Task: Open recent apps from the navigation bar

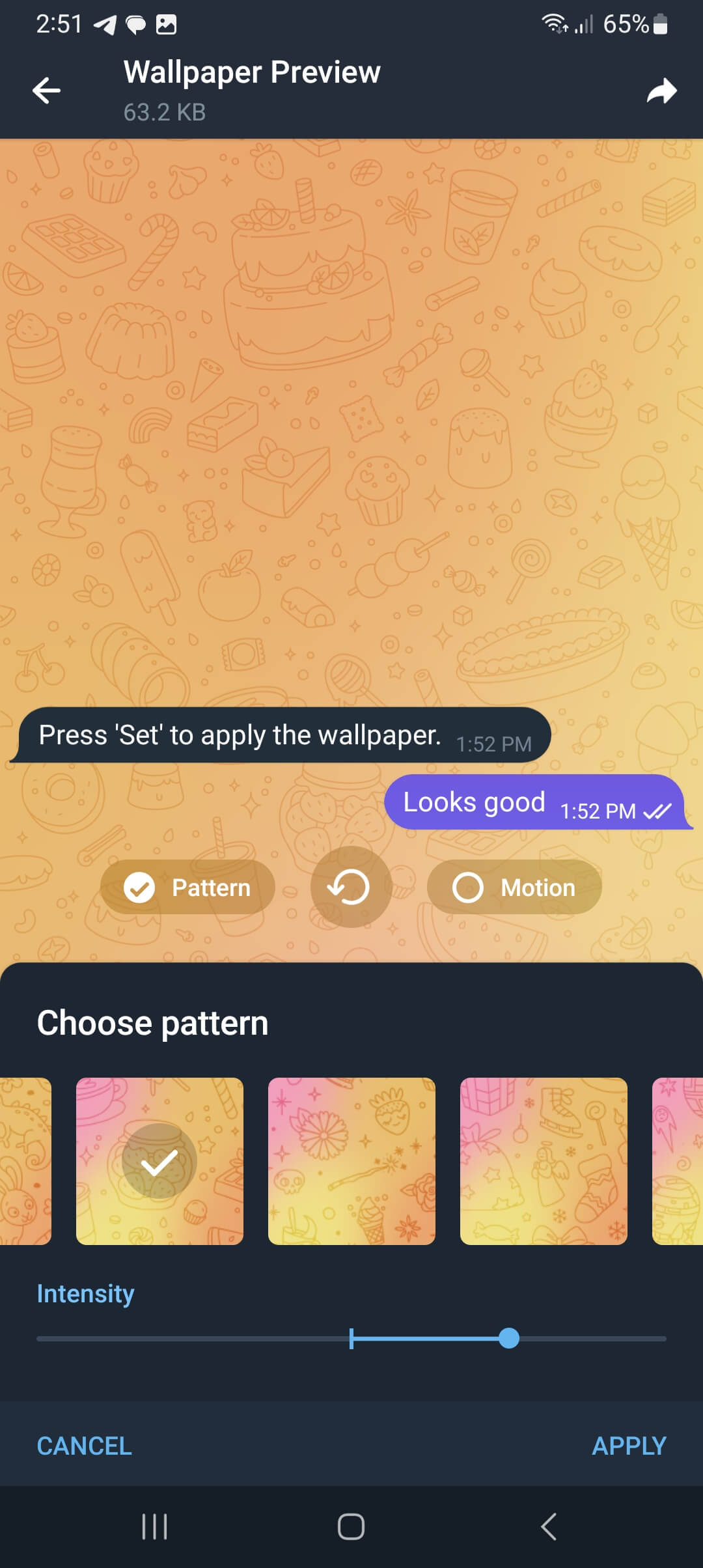Action: pos(155,1526)
